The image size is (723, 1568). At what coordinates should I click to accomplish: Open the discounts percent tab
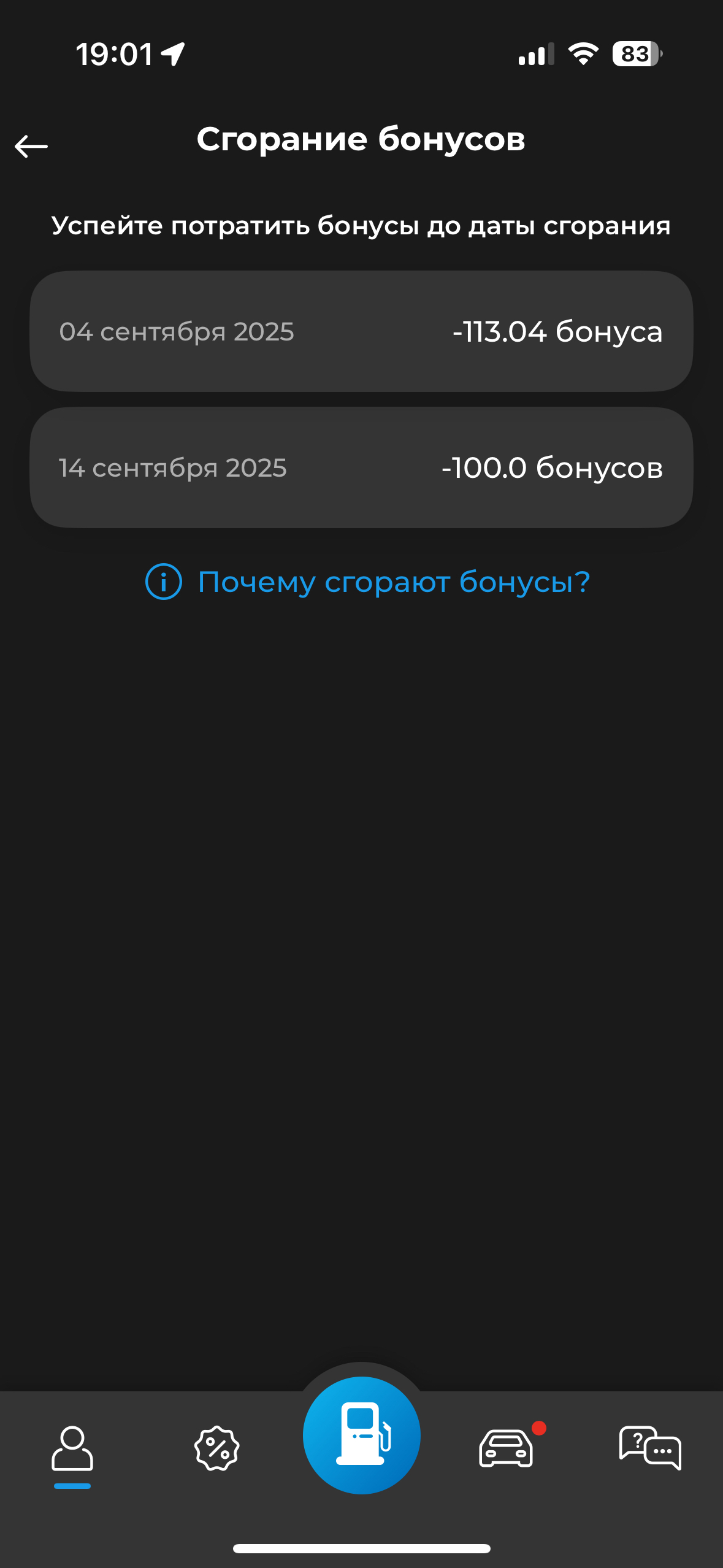point(216,1448)
